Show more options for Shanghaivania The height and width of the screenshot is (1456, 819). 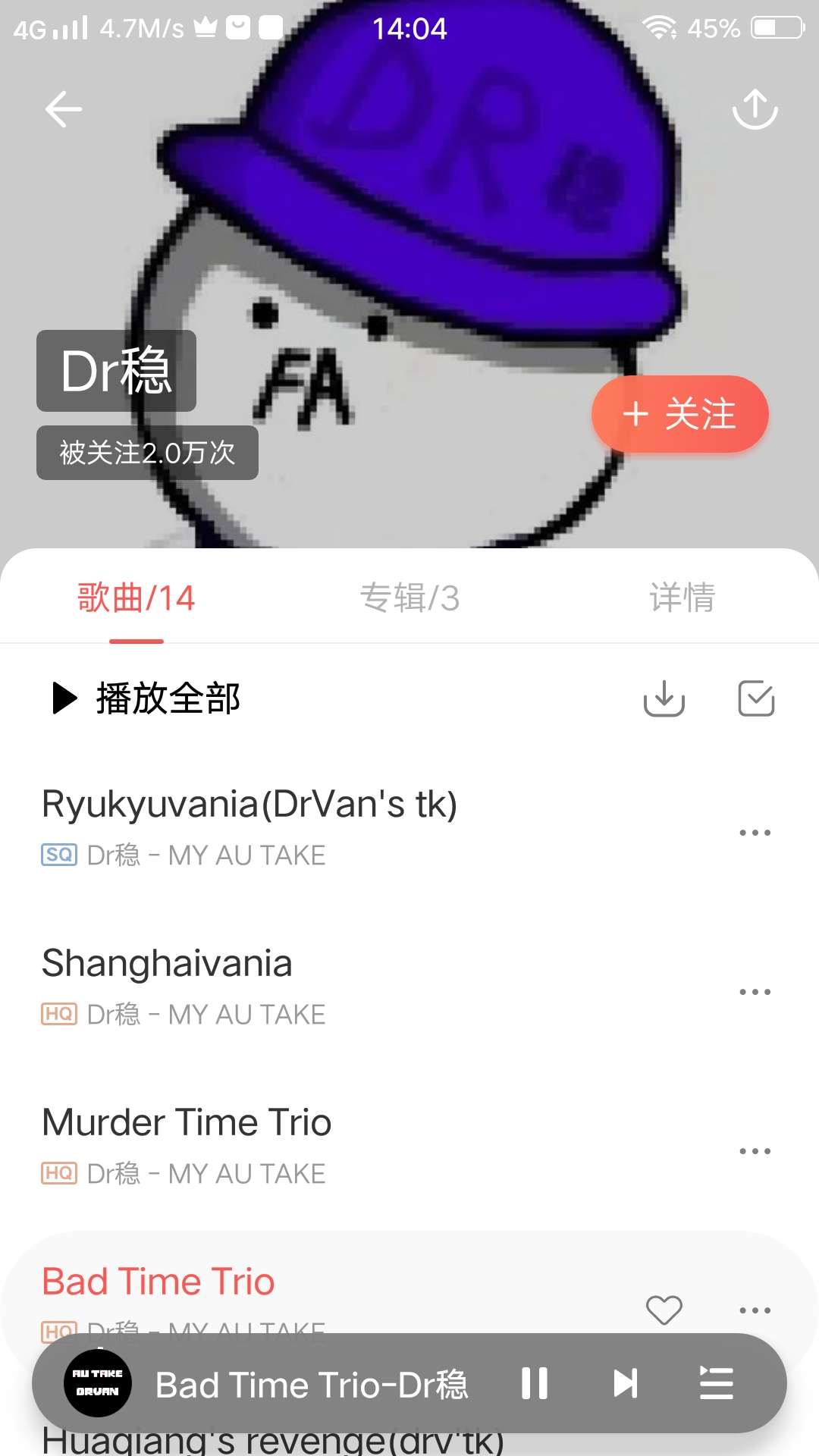[x=755, y=992]
